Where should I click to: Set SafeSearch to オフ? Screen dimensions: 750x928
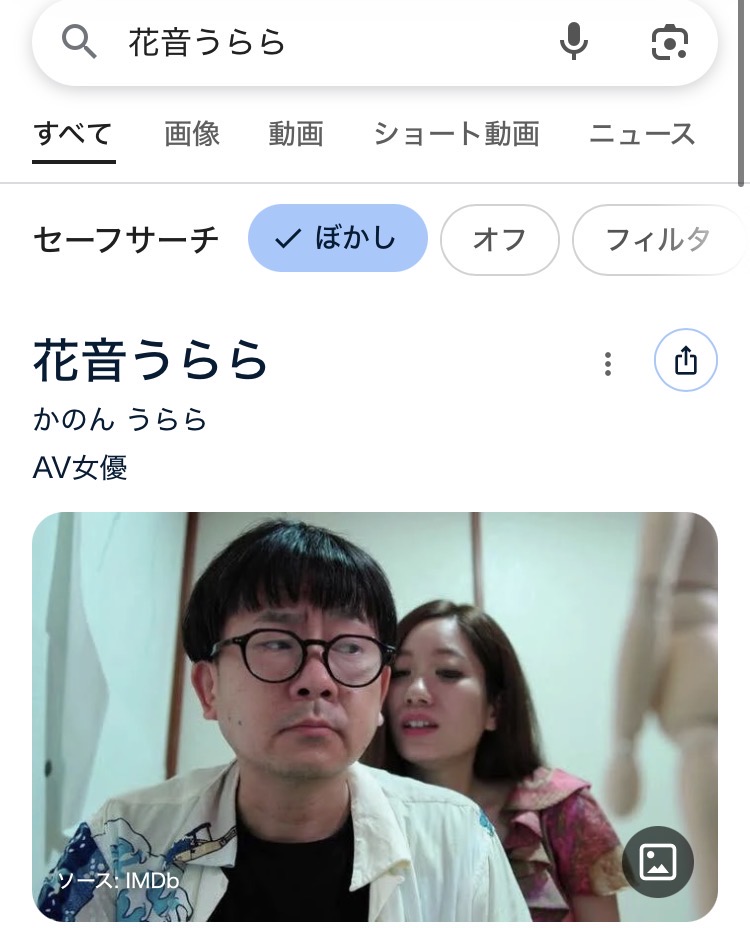pyautogui.click(x=499, y=240)
